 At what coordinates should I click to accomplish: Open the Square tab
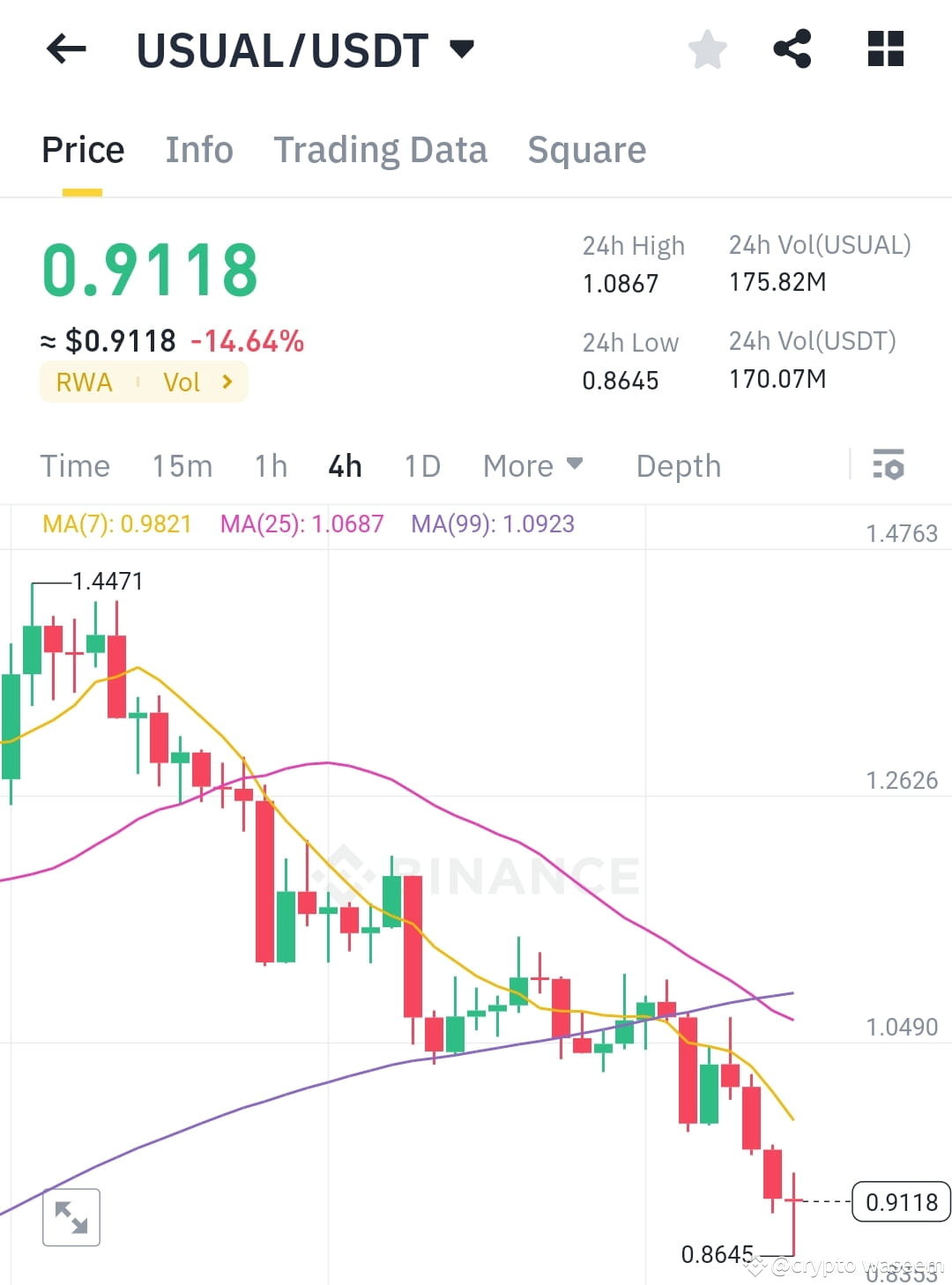pos(587,150)
